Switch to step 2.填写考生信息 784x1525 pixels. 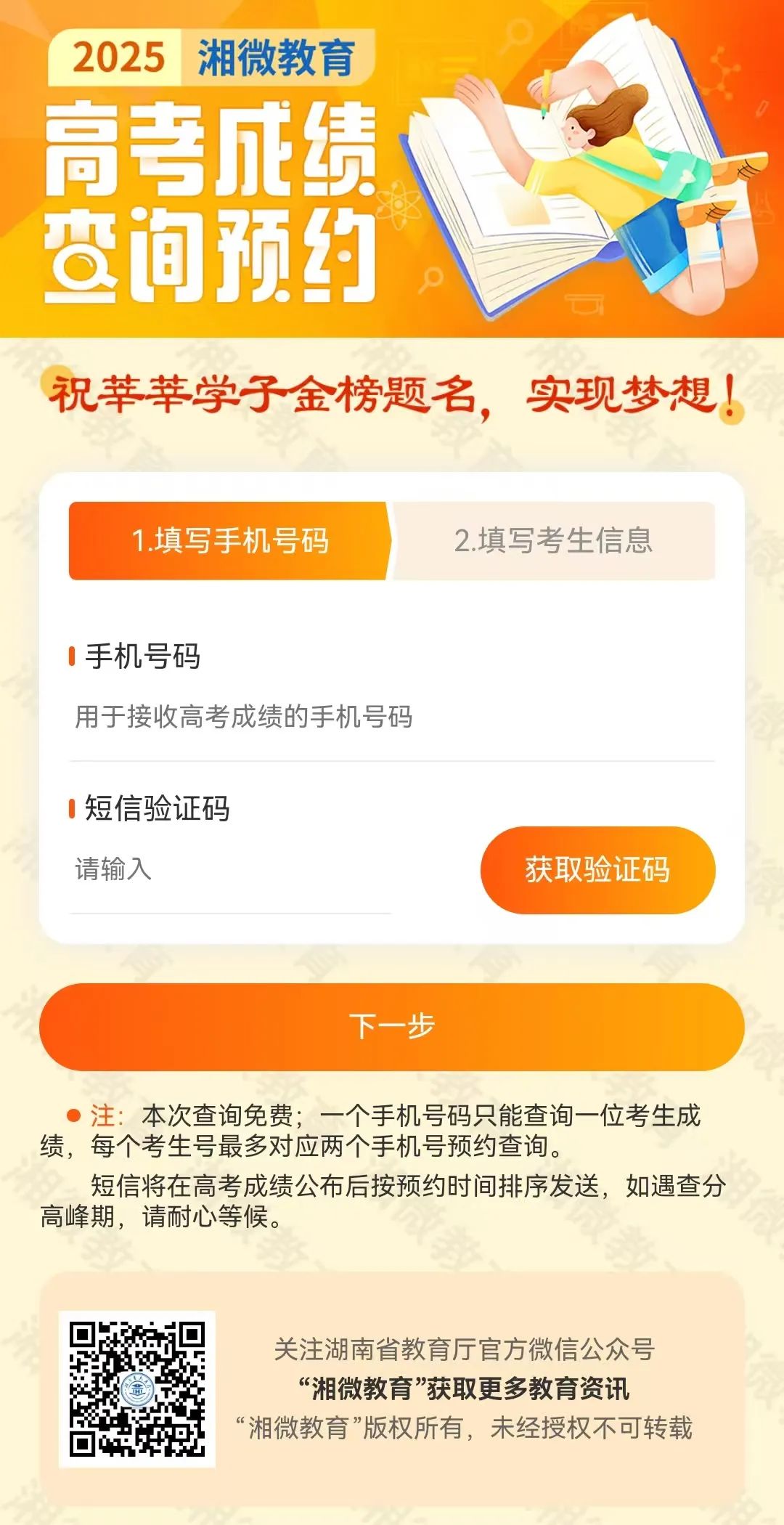tap(553, 541)
